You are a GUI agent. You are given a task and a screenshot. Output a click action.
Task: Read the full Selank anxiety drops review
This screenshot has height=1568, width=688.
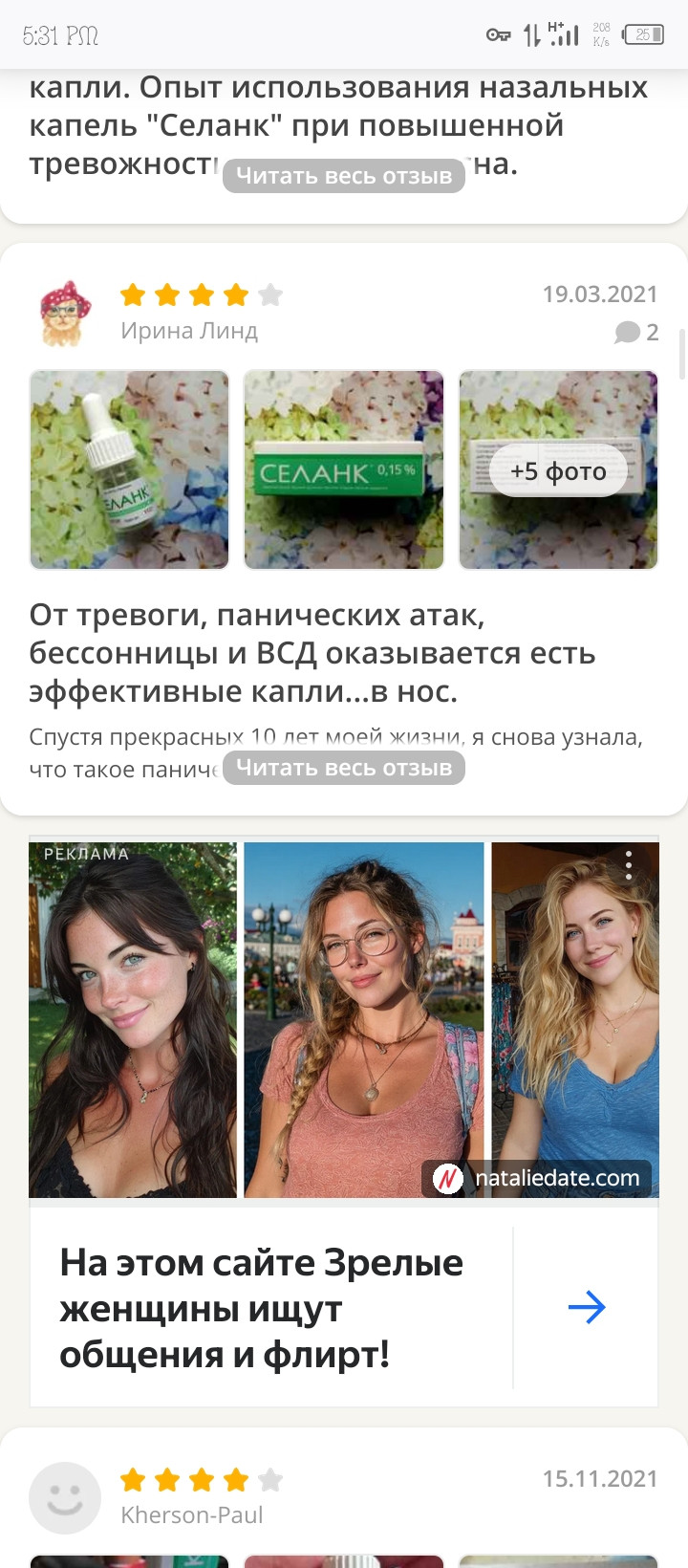coord(344,176)
